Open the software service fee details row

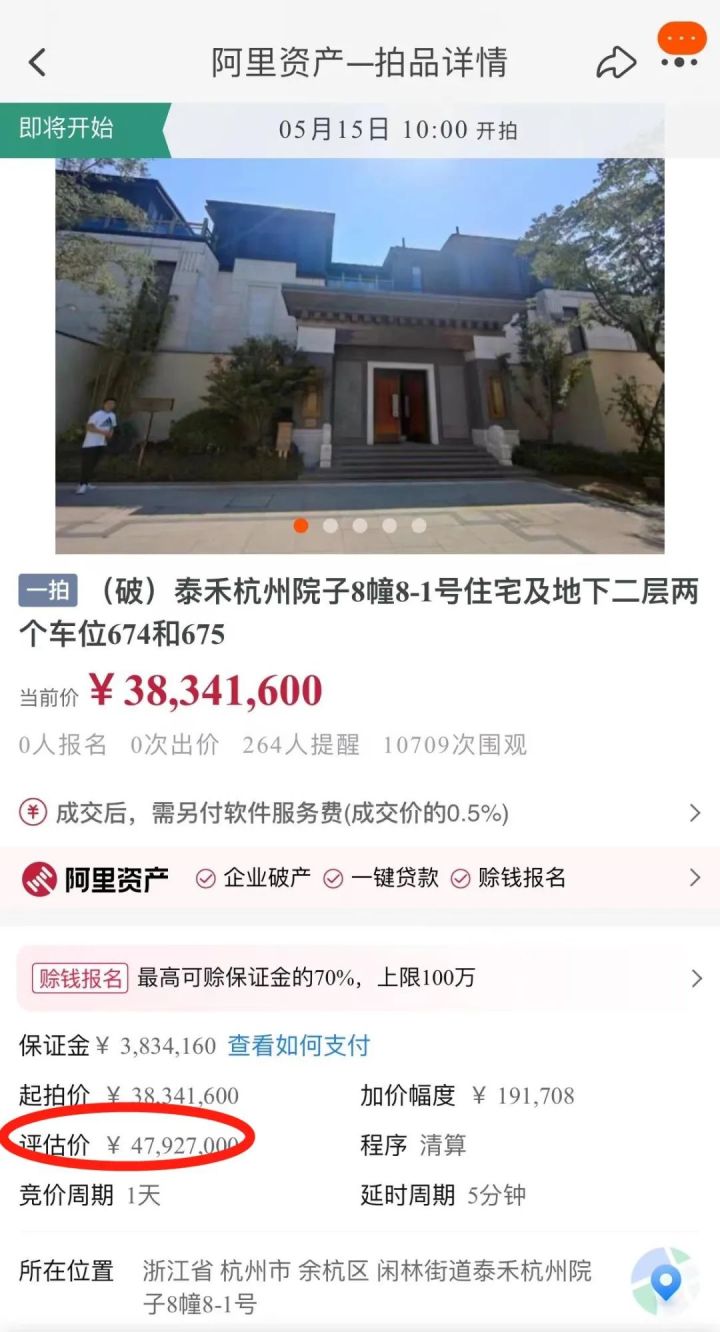(x=360, y=813)
